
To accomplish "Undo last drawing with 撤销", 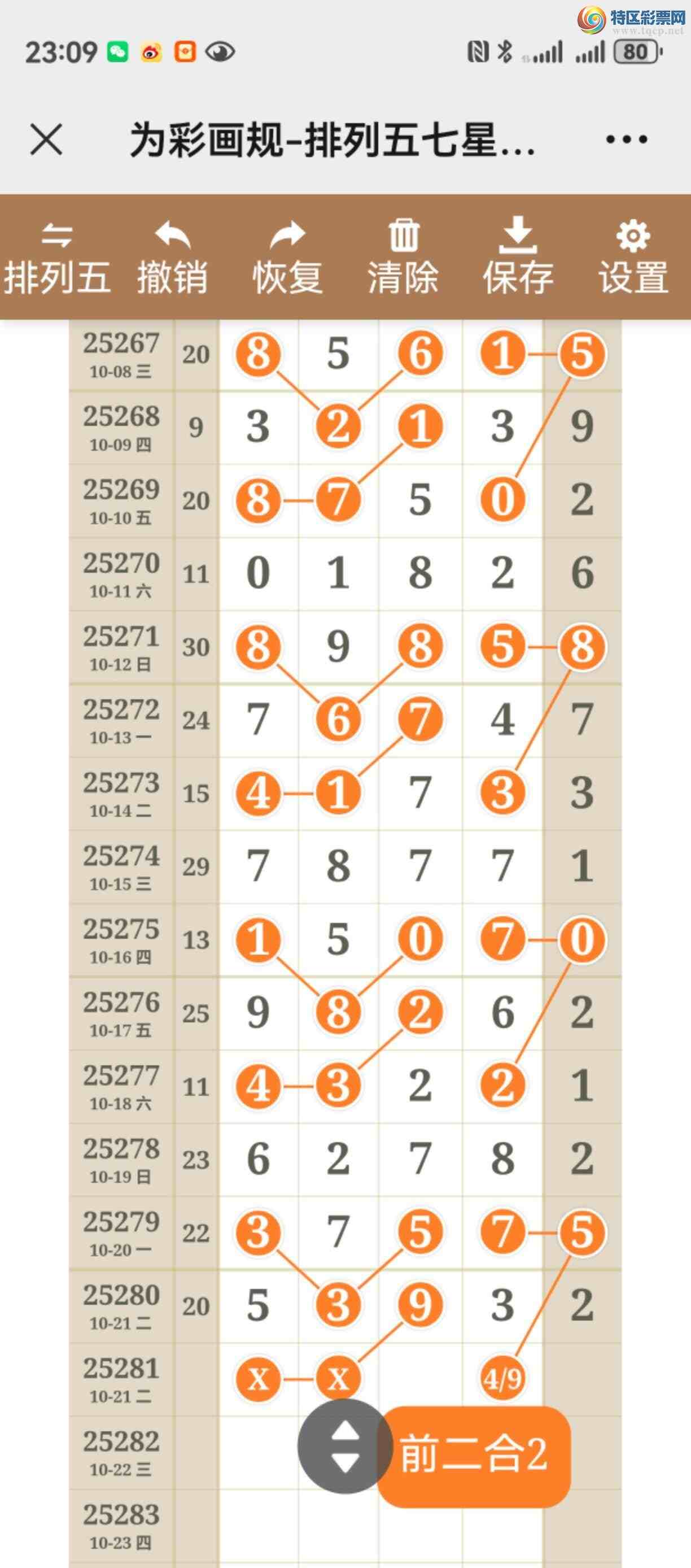I will pyautogui.click(x=172, y=258).
